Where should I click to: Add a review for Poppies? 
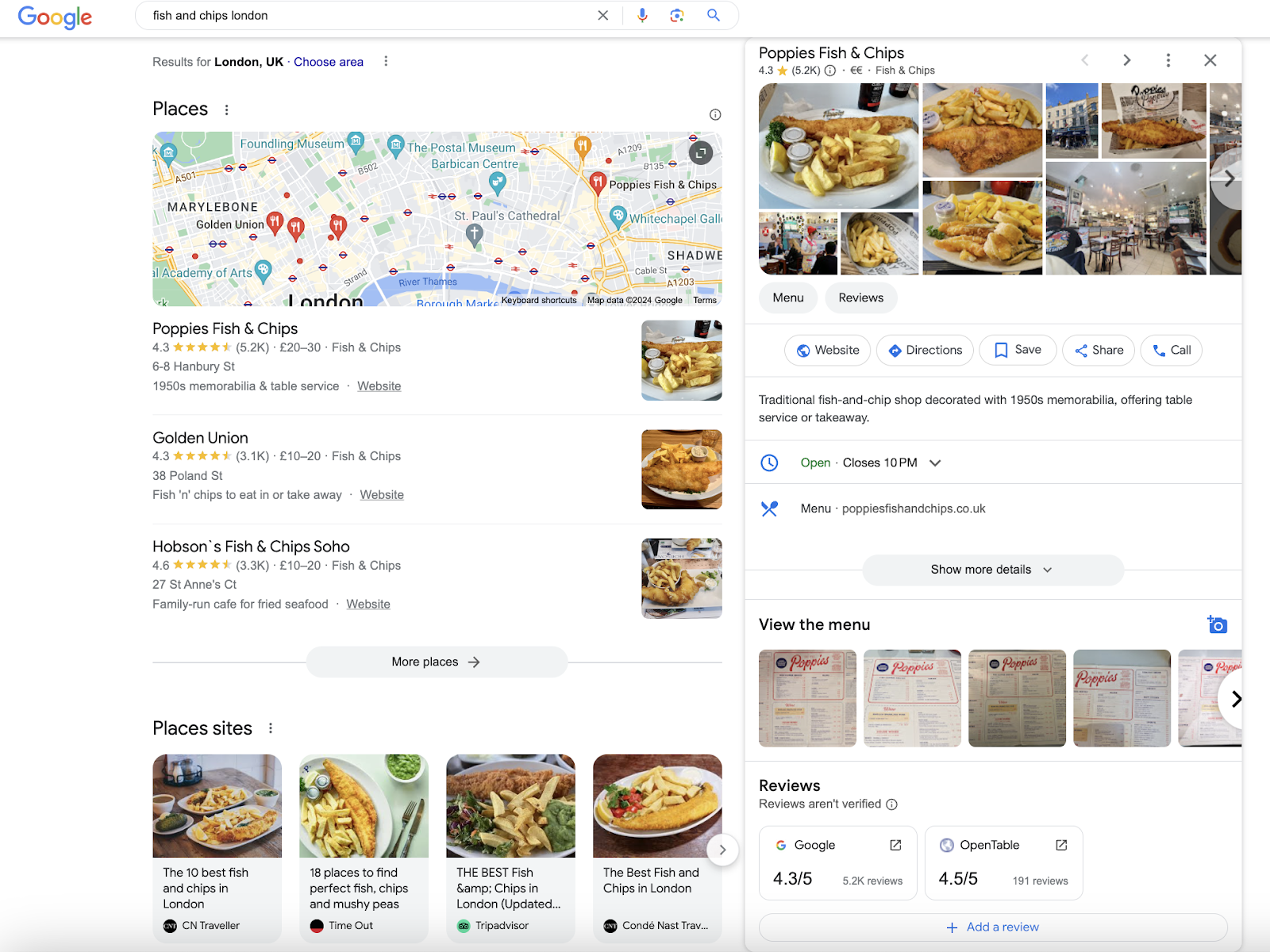click(993, 927)
